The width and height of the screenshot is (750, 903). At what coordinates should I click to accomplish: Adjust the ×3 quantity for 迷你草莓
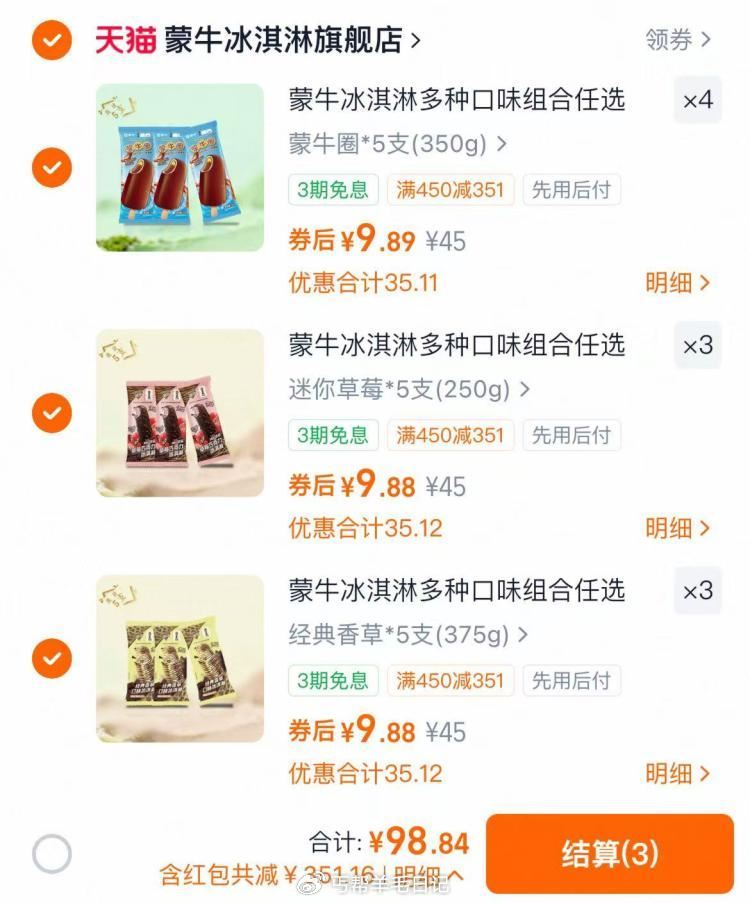pos(697,345)
